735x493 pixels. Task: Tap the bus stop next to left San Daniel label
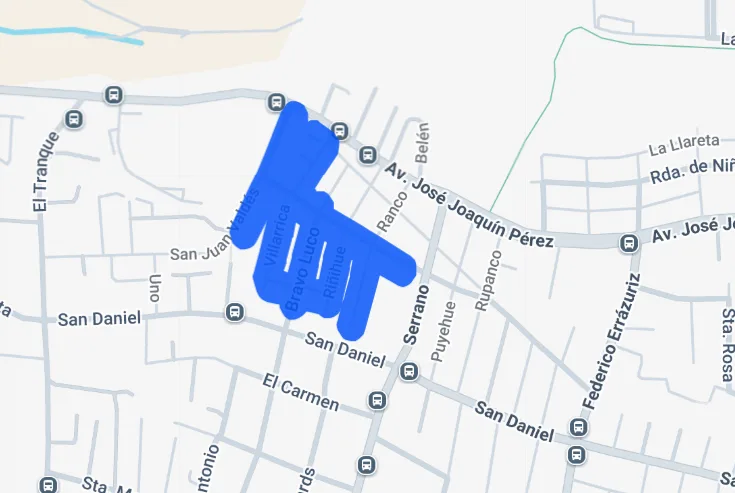pyautogui.click(x=235, y=312)
